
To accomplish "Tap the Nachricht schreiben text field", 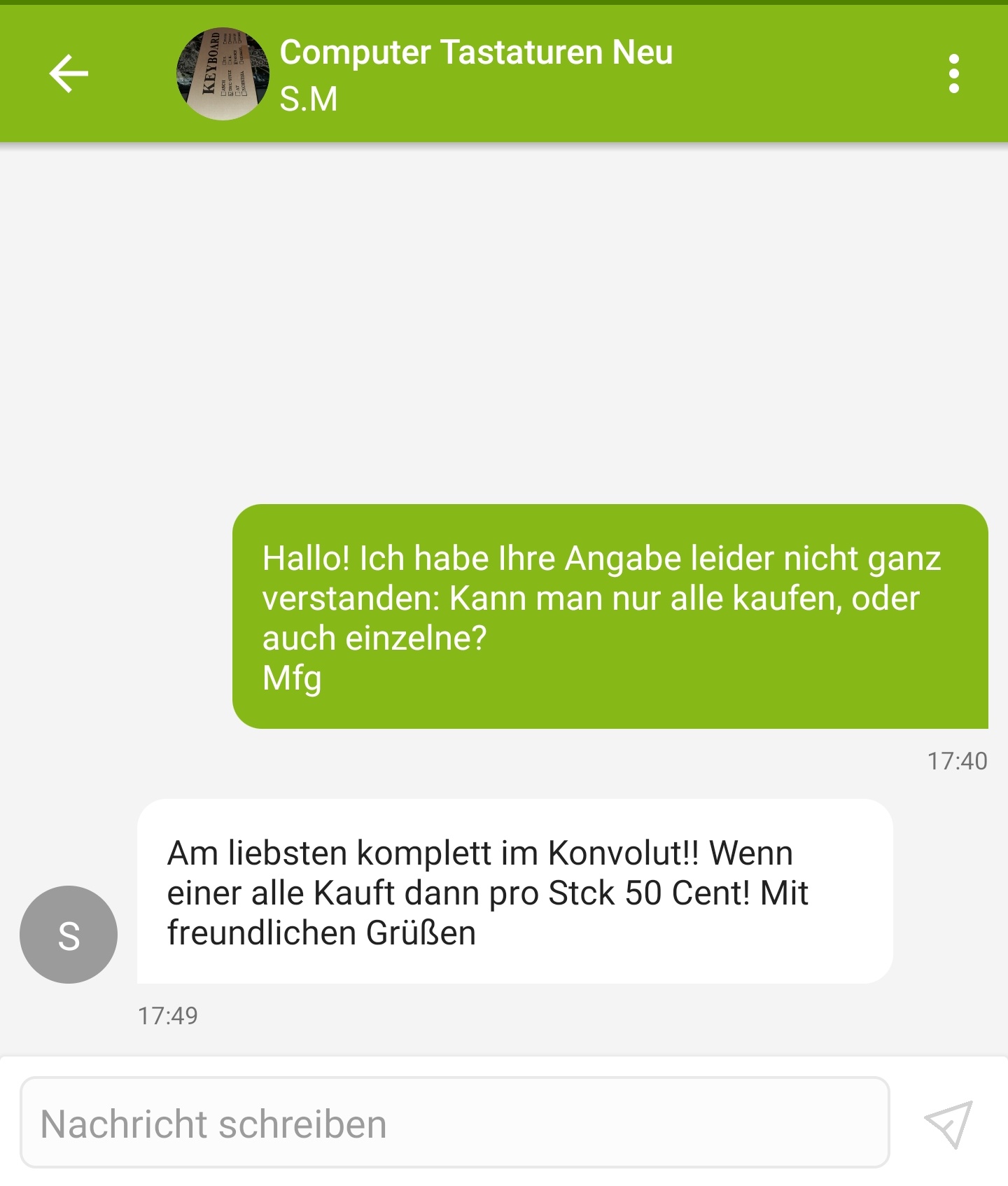I will coord(455,1122).
